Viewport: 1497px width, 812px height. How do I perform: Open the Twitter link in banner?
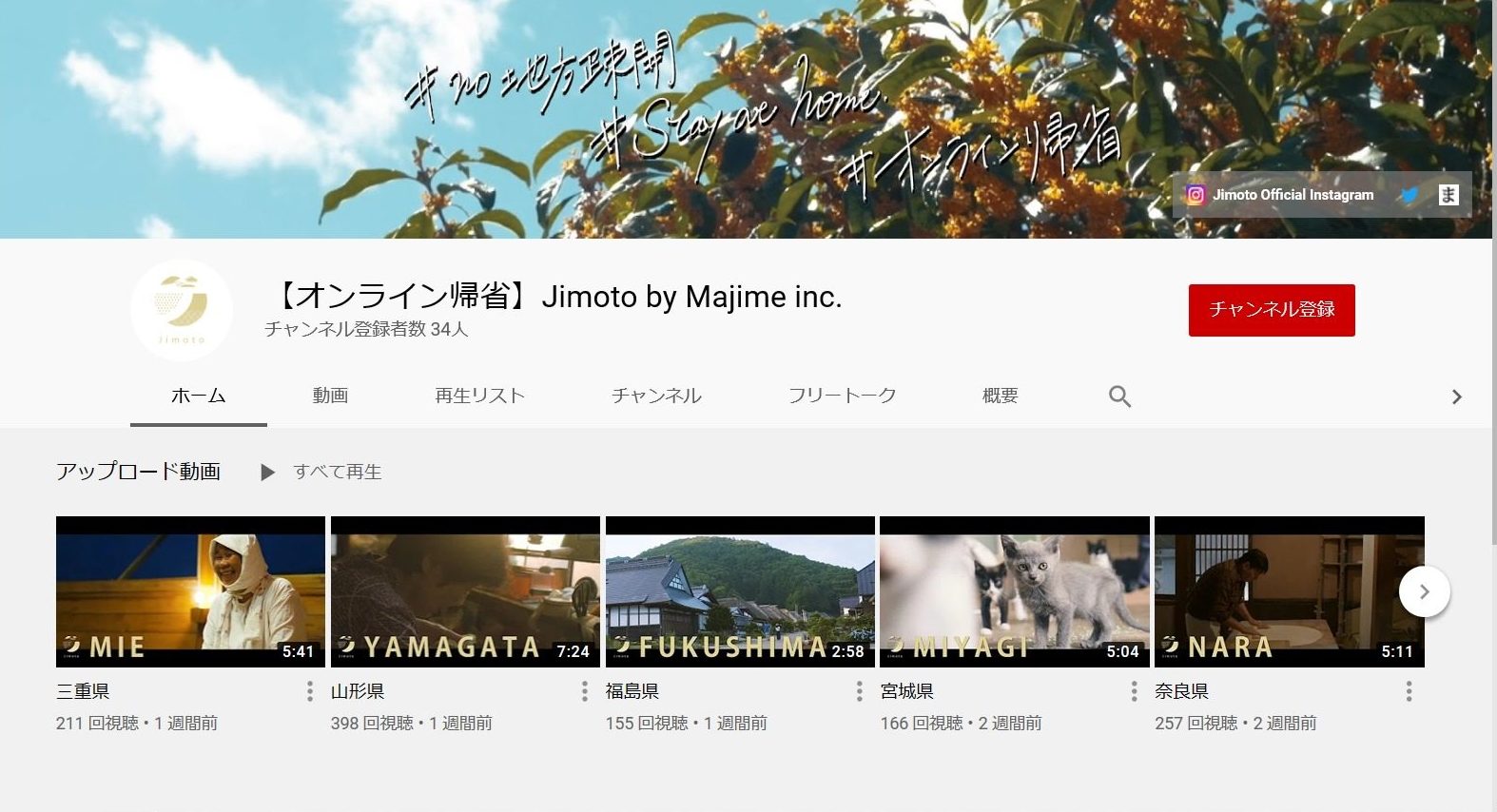coord(1409,195)
